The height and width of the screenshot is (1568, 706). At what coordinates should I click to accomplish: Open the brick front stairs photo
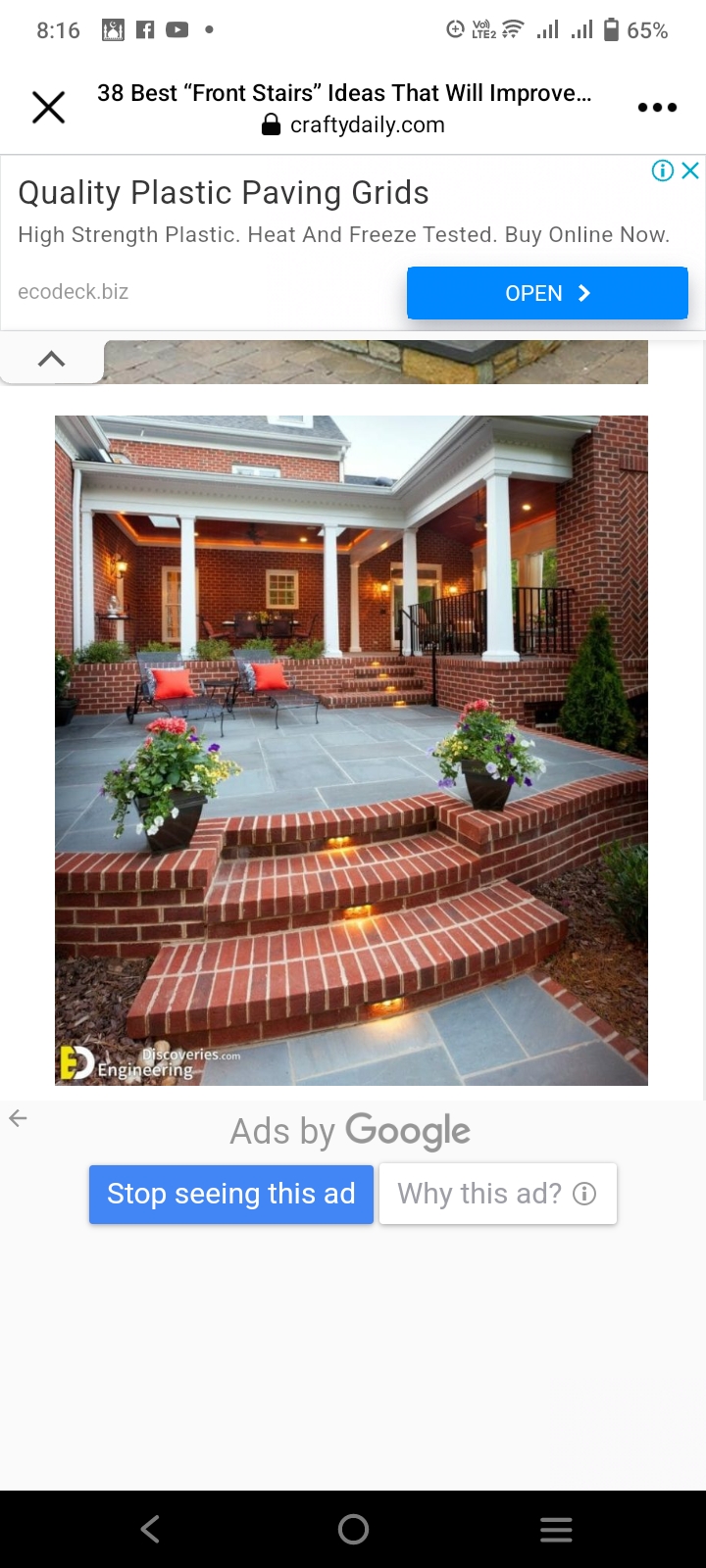click(351, 750)
